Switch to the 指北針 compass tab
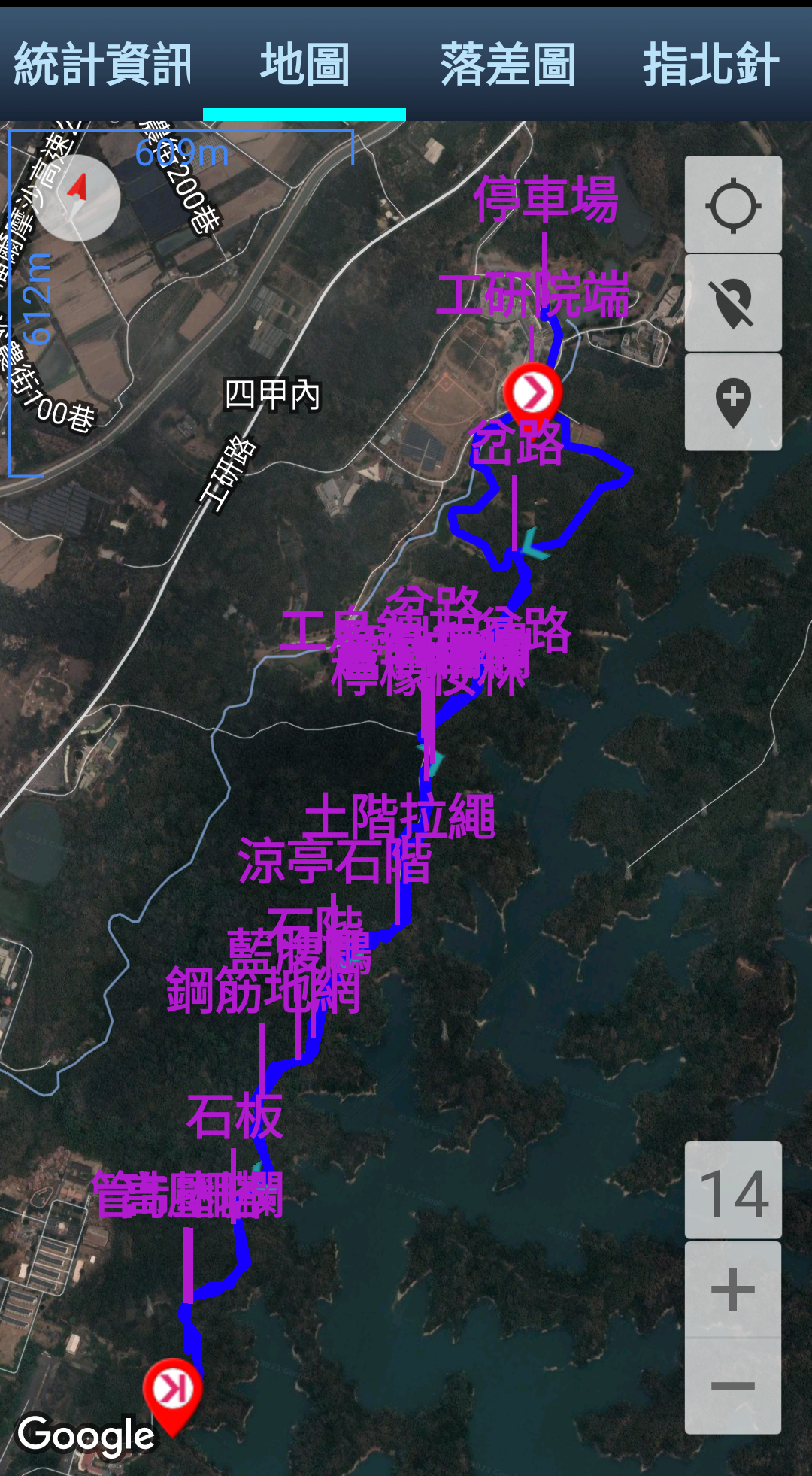Screen dimensions: 812x1476 pos(710,65)
